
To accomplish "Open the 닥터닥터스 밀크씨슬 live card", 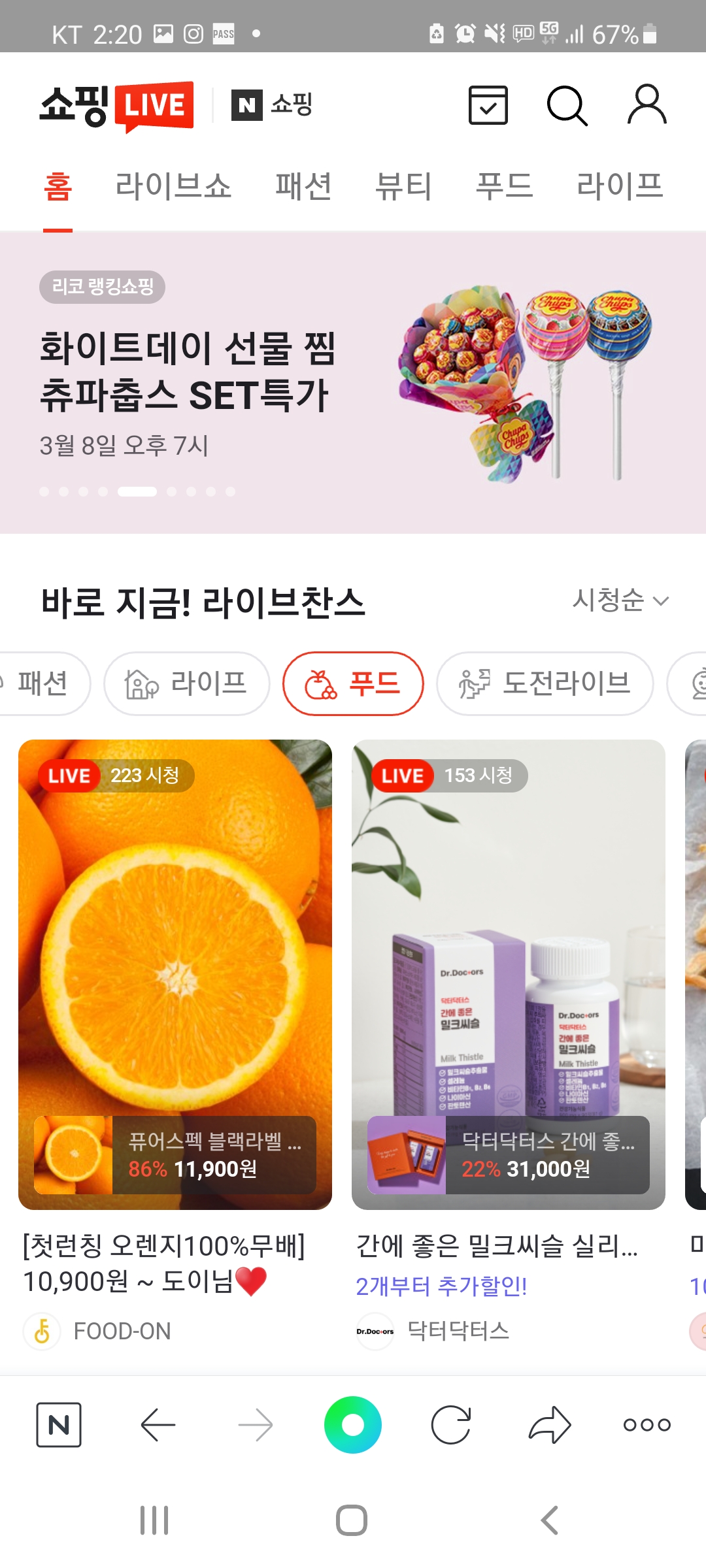I will coord(509,973).
